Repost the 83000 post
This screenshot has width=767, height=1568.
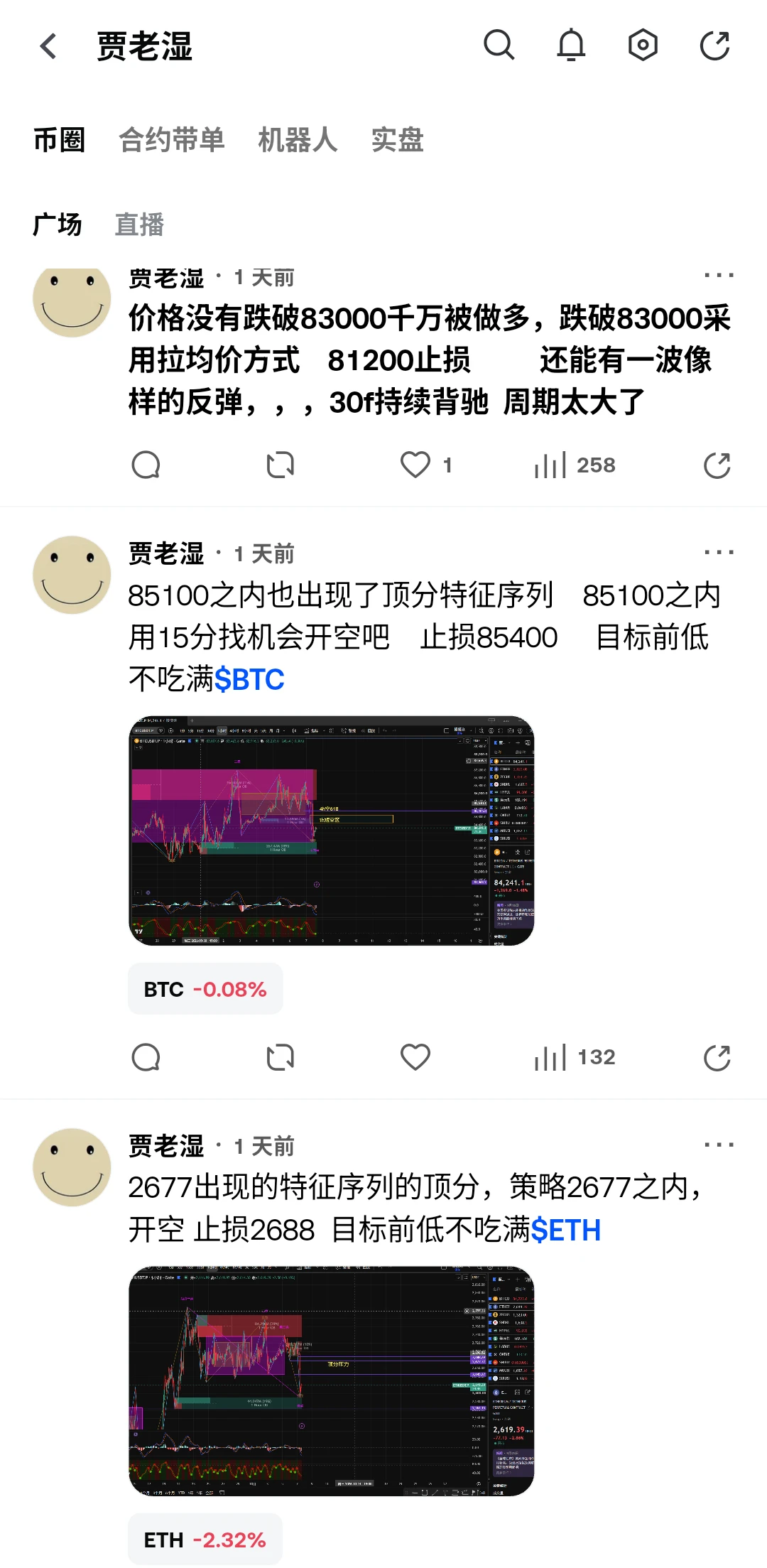pos(281,465)
